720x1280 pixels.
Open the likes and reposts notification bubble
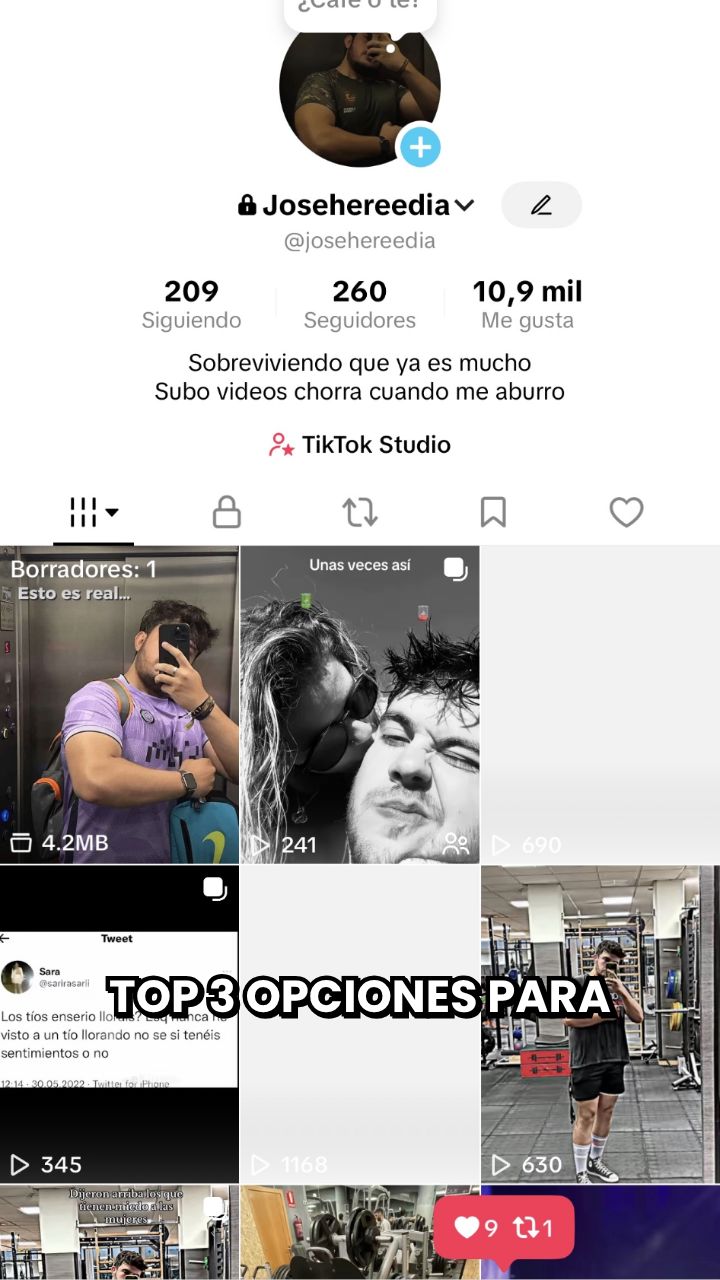point(504,1228)
